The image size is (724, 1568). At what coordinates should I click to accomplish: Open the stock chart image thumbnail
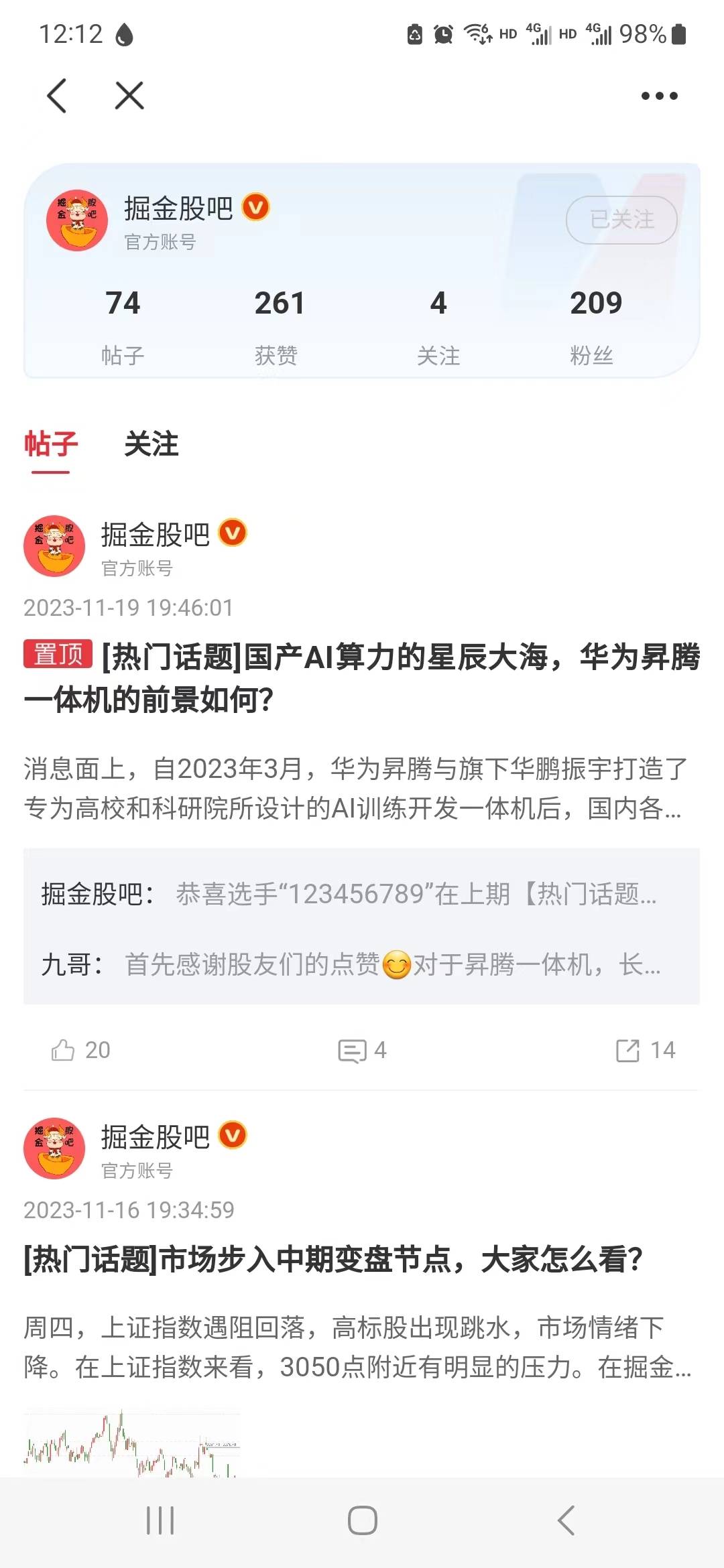coord(132,1444)
